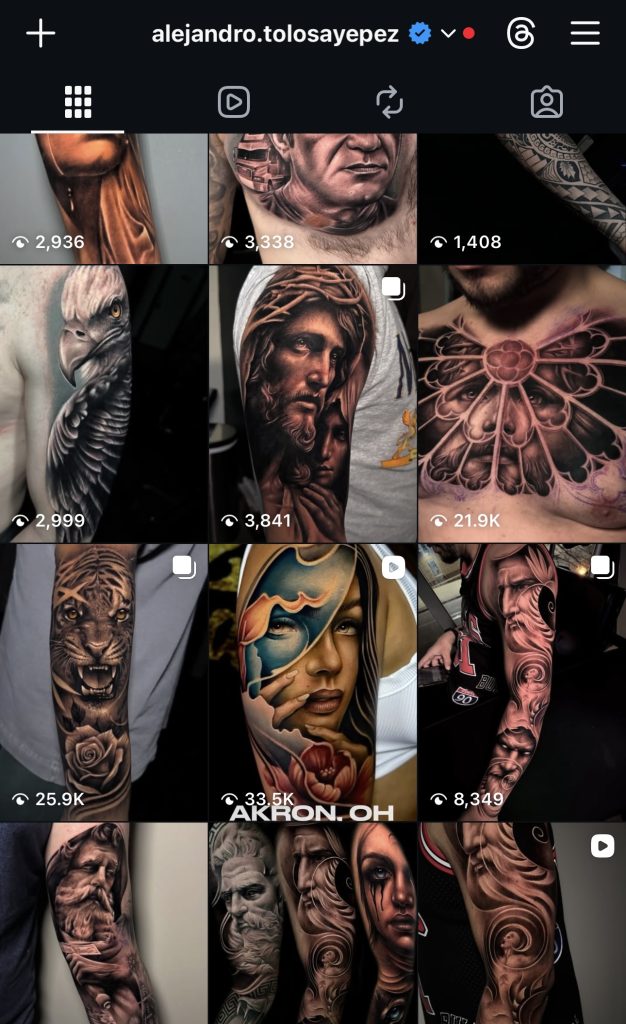This screenshot has width=626, height=1024.
Task: Play the AKRON, OH reel with 33.5K views
Action: (312, 682)
